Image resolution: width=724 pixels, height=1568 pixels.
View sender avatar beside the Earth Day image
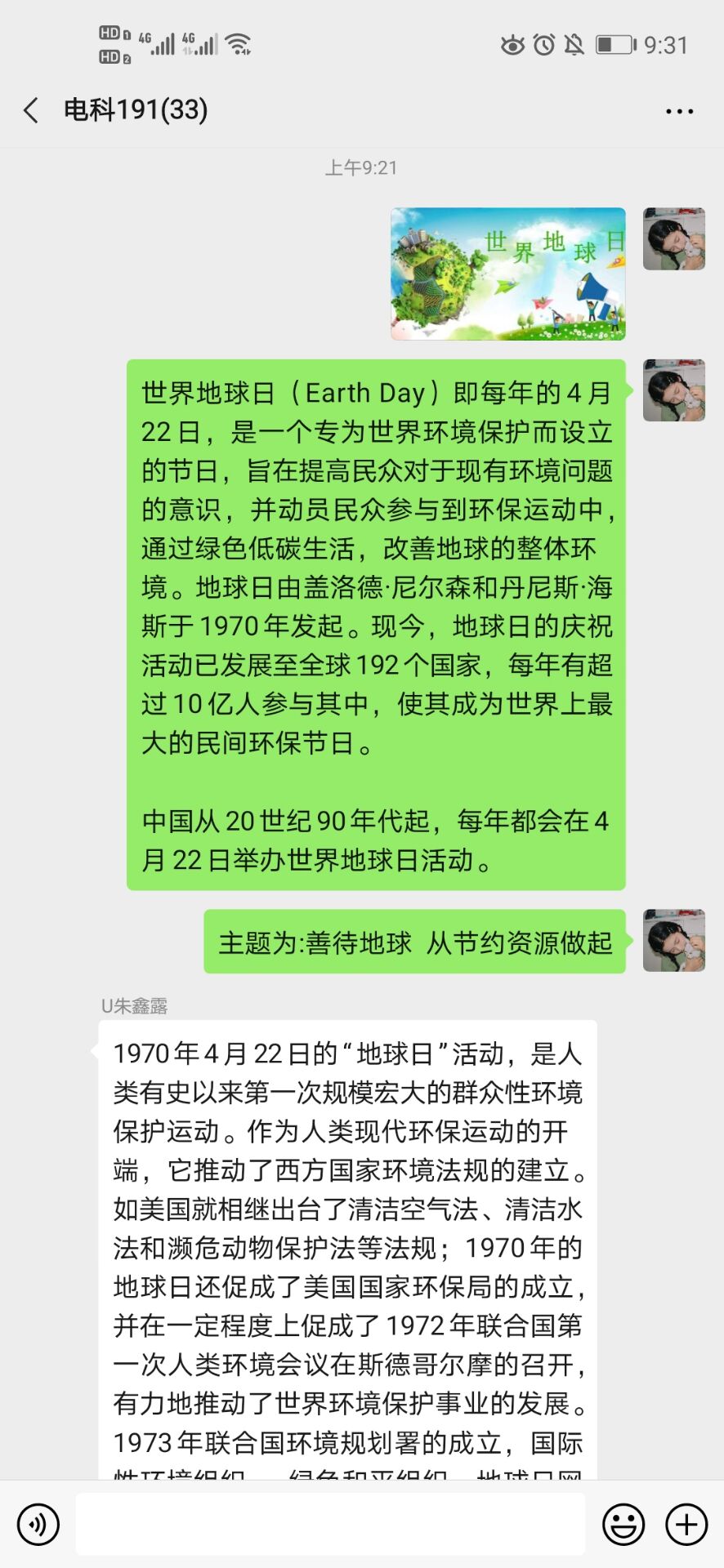click(673, 238)
